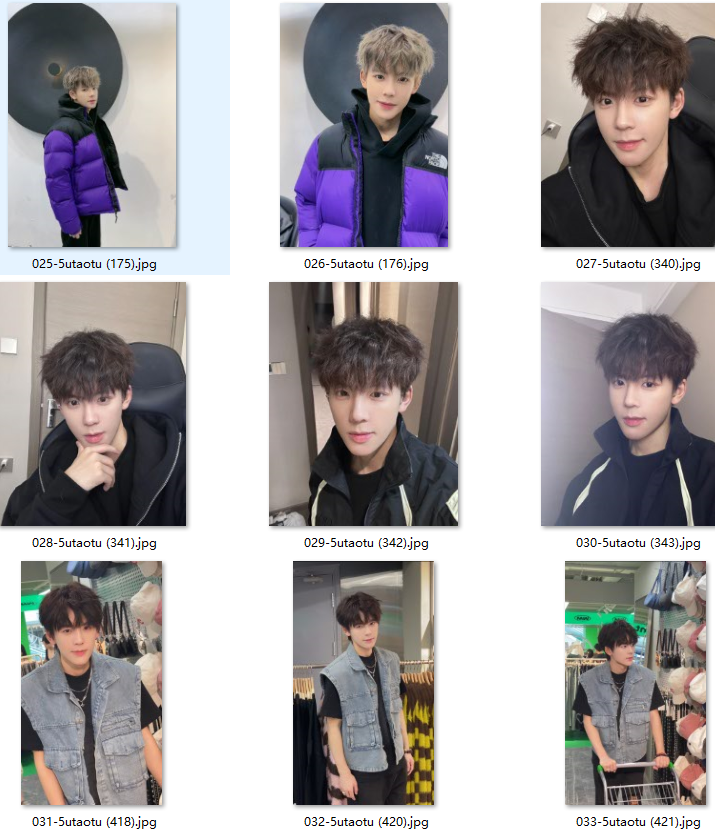Open thumbnail 027-5utaotu (340).jpg
715x837 pixels.
(x=627, y=125)
